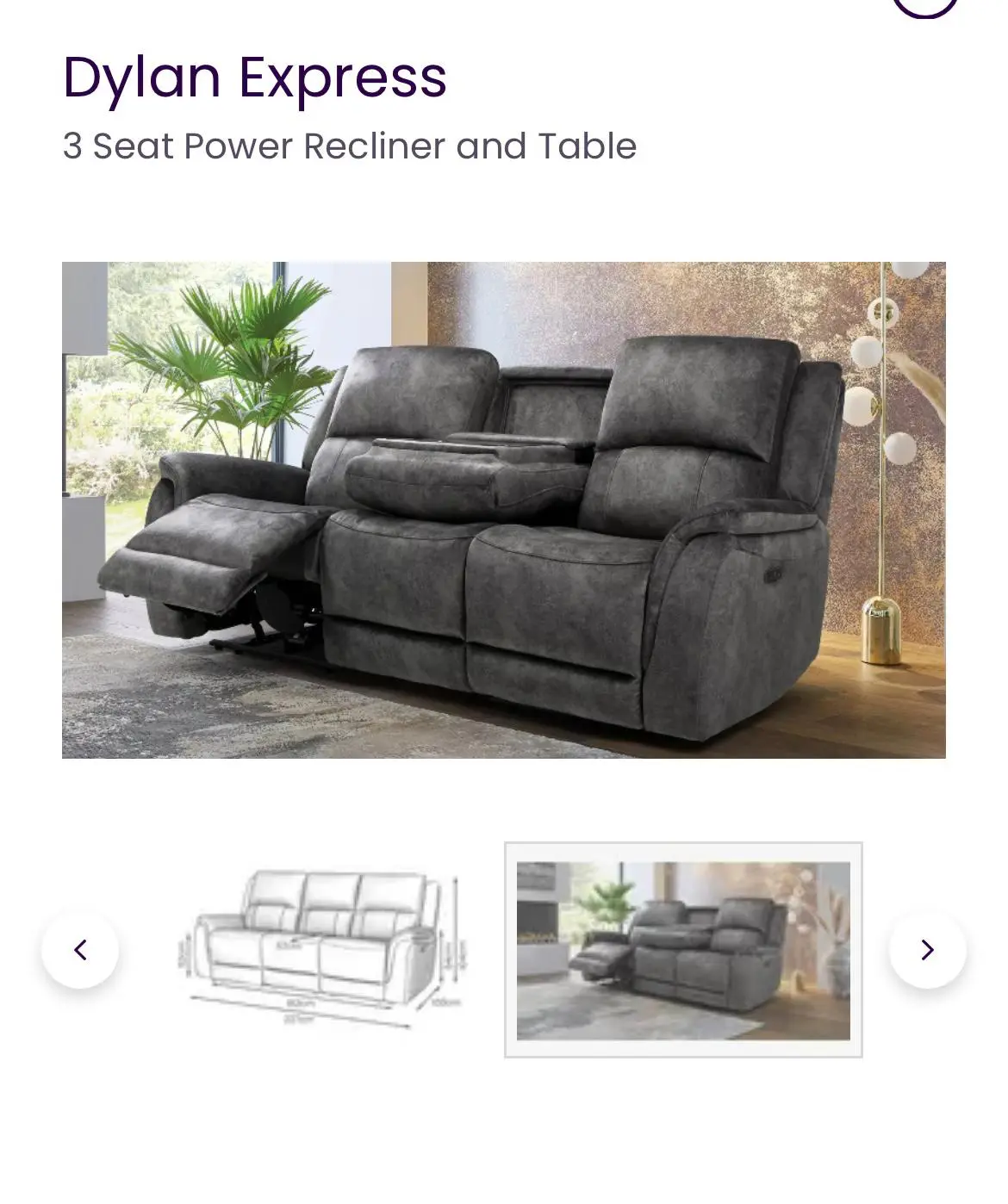Advance the gallery with the forward arrow

[927, 951]
